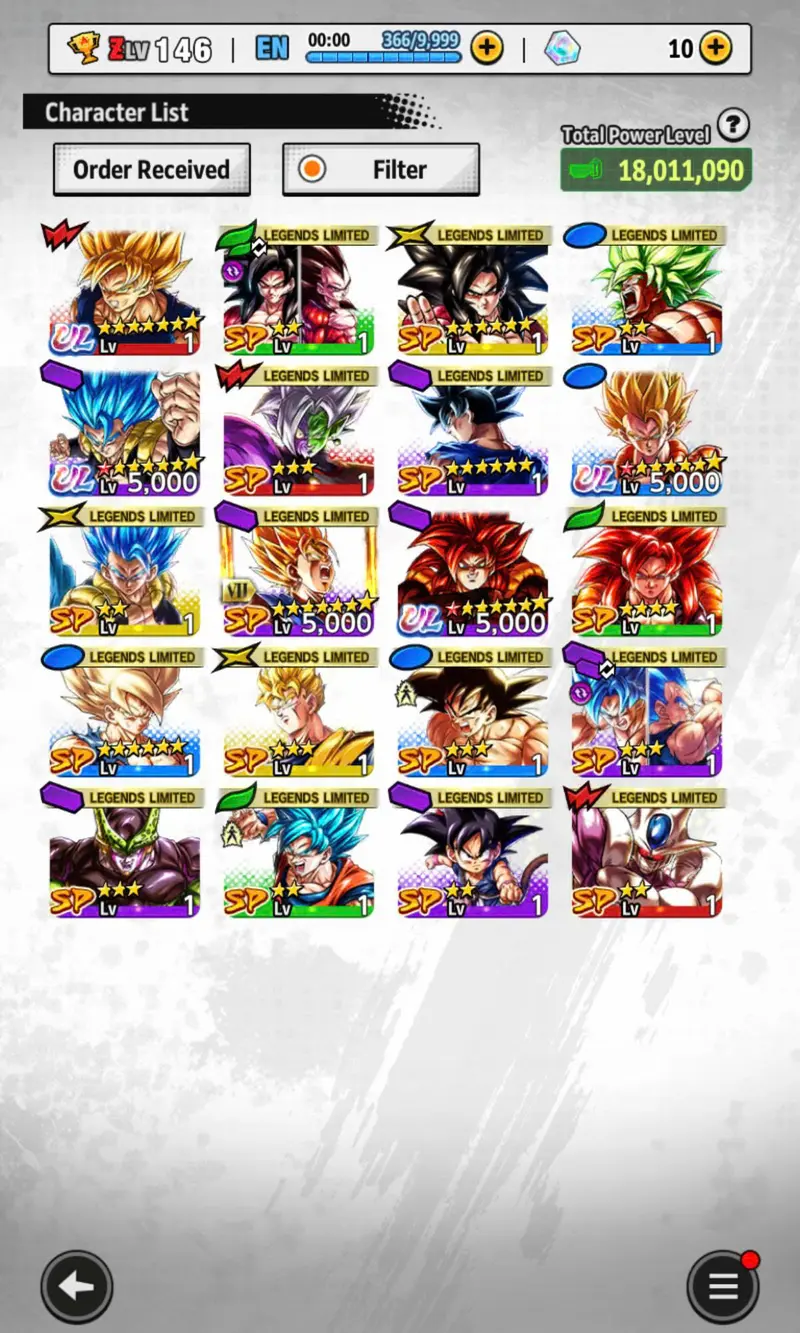Open Super Saiyan Goku UL red character
The width and height of the screenshot is (800, 1333).
pos(124,290)
